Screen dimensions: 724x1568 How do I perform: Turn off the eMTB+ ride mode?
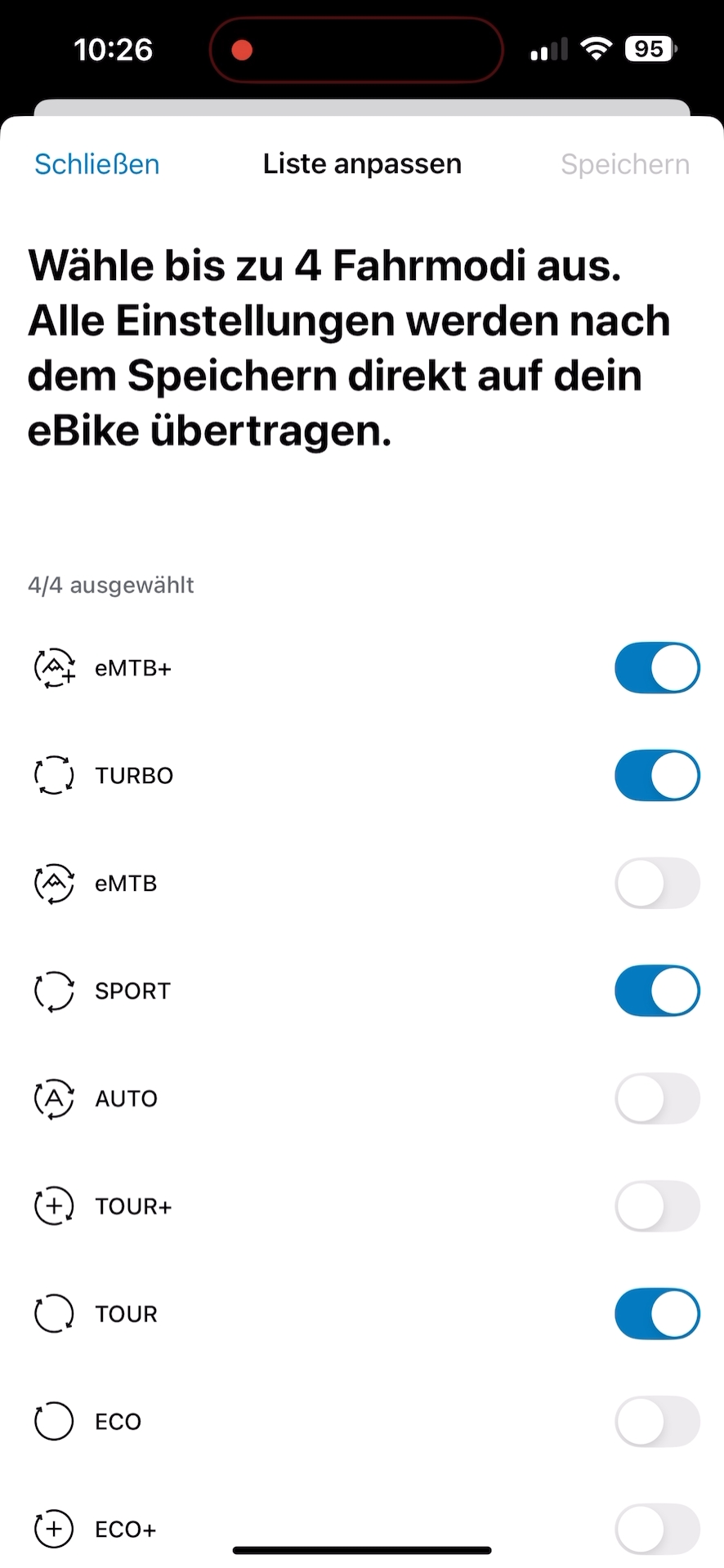tap(656, 668)
